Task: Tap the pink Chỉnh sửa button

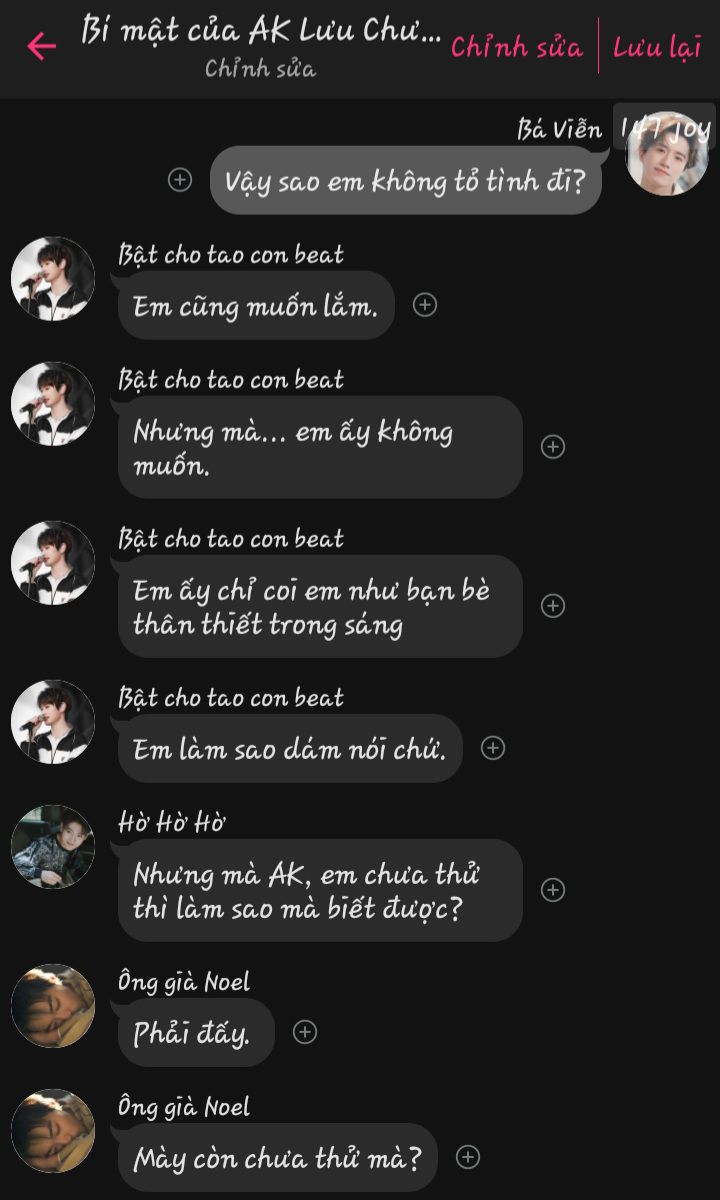Action: pyautogui.click(x=516, y=46)
